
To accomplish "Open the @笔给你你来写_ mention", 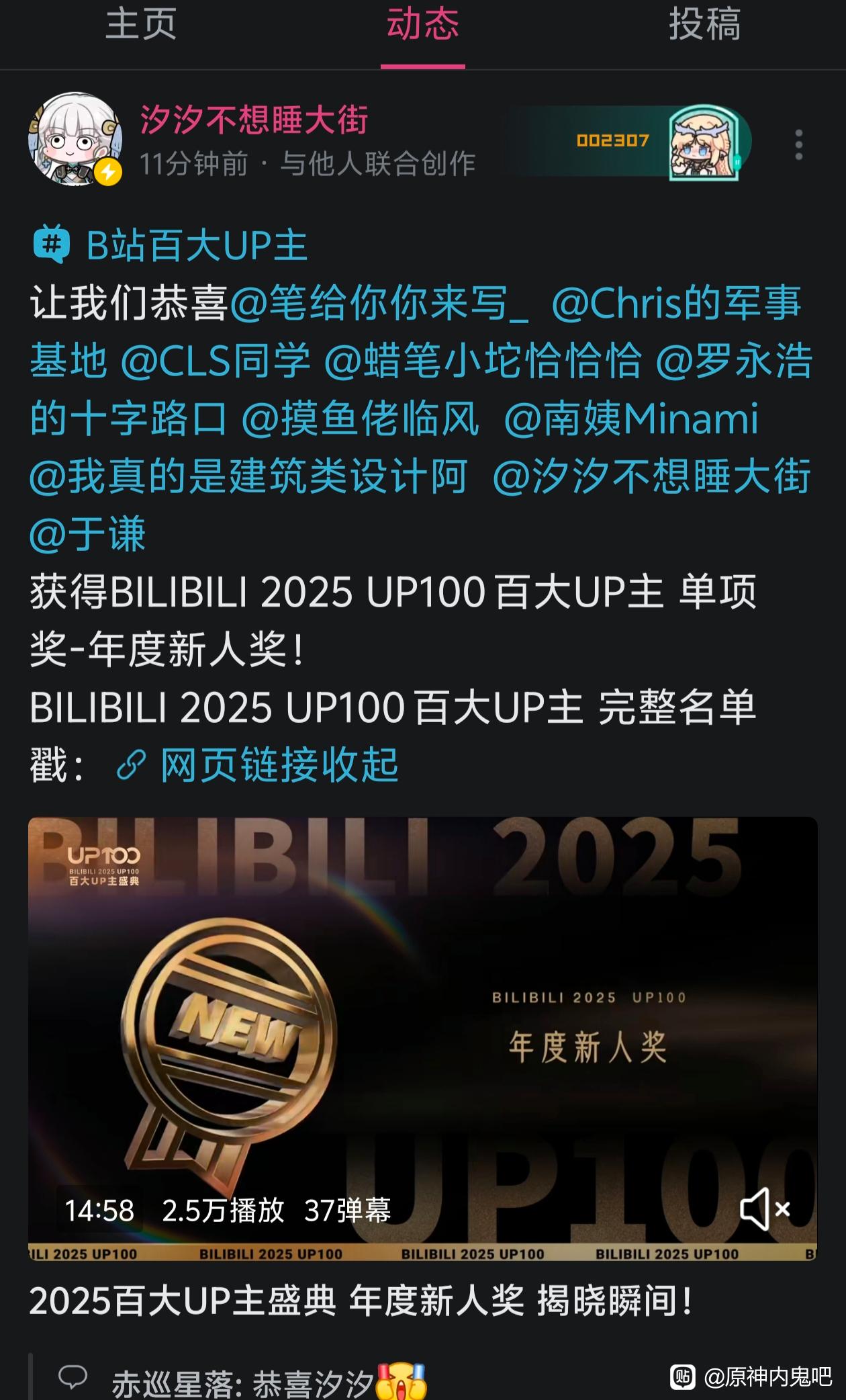I will pyautogui.click(x=379, y=303).
